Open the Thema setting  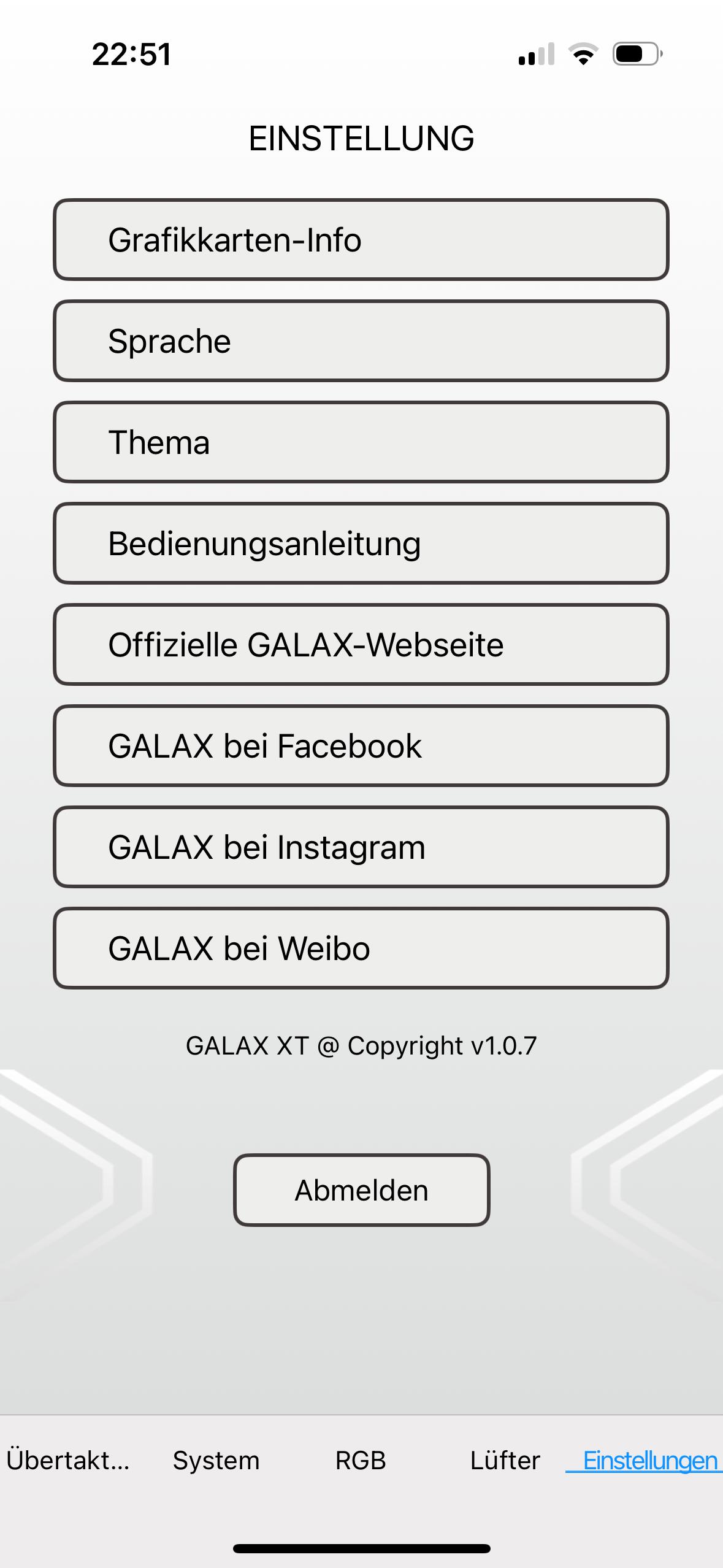(361, 442)
